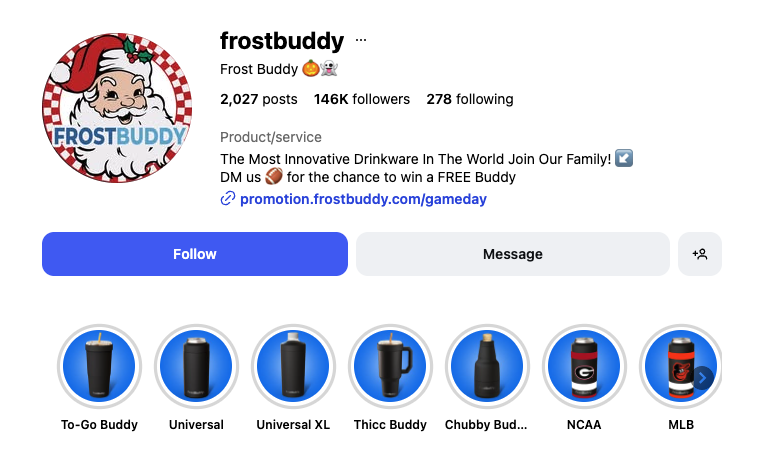Image resolution: width=770 pixels, height=457 pixels.
Task: Open the options menu beside frostbuddy
Action: tap(361, 41)
